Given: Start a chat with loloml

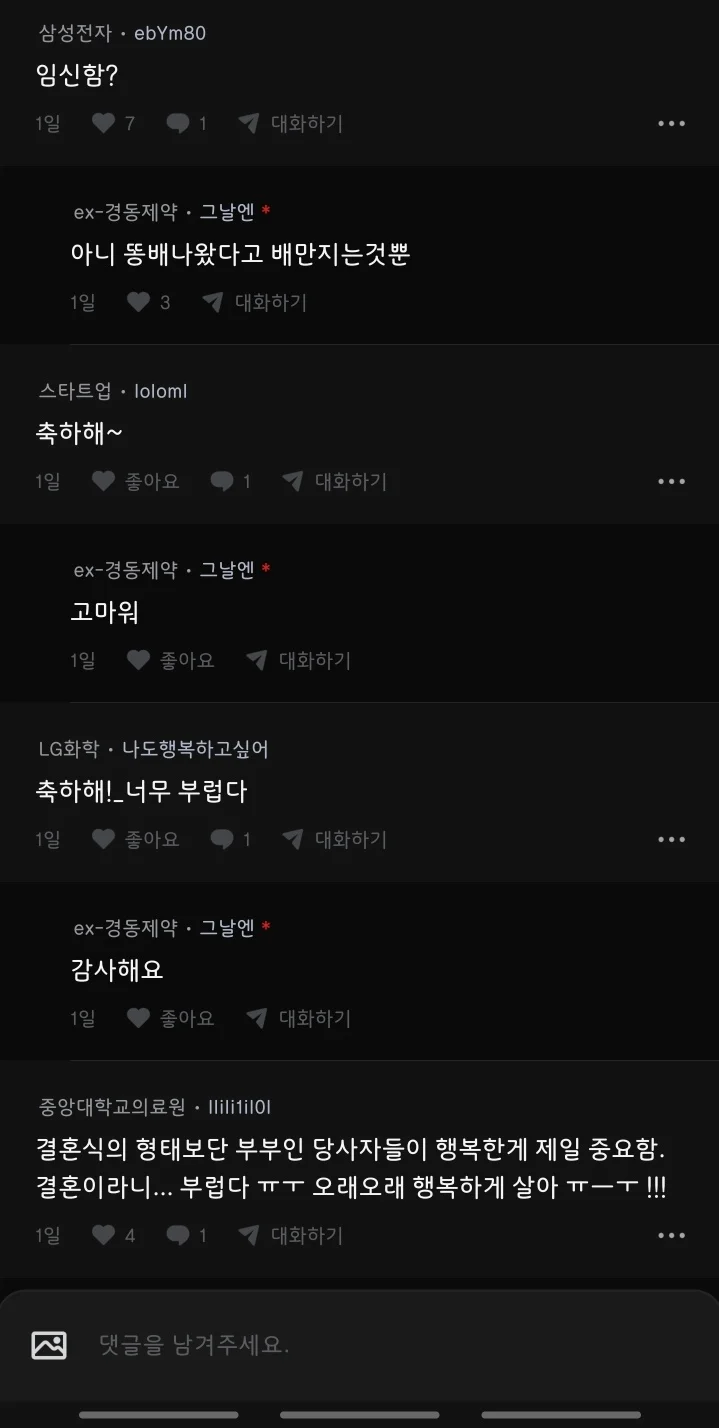Looking at the screenshot, I should pyautogui.click(x=335, y=481).
